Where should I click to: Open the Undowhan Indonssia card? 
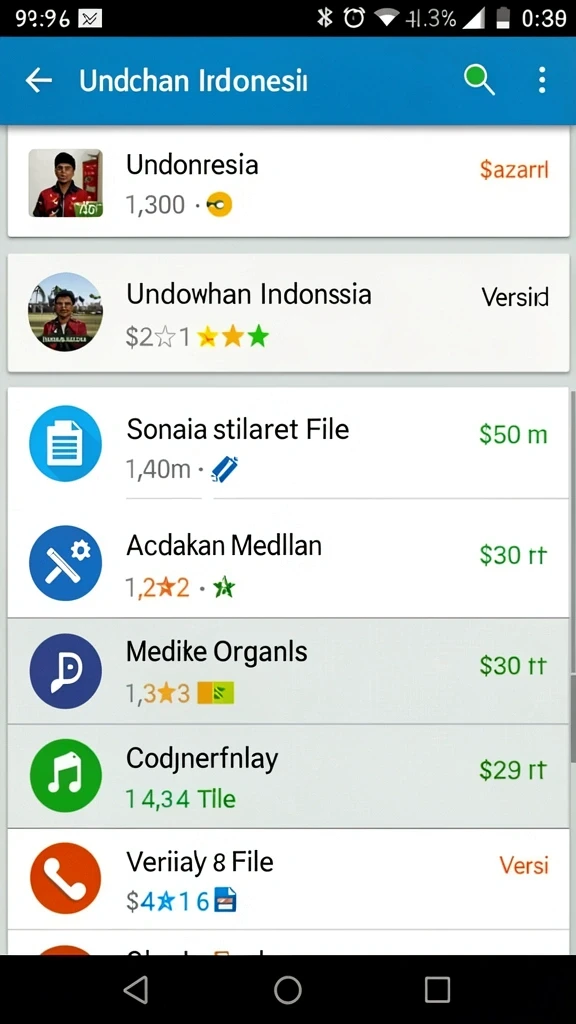288,312
